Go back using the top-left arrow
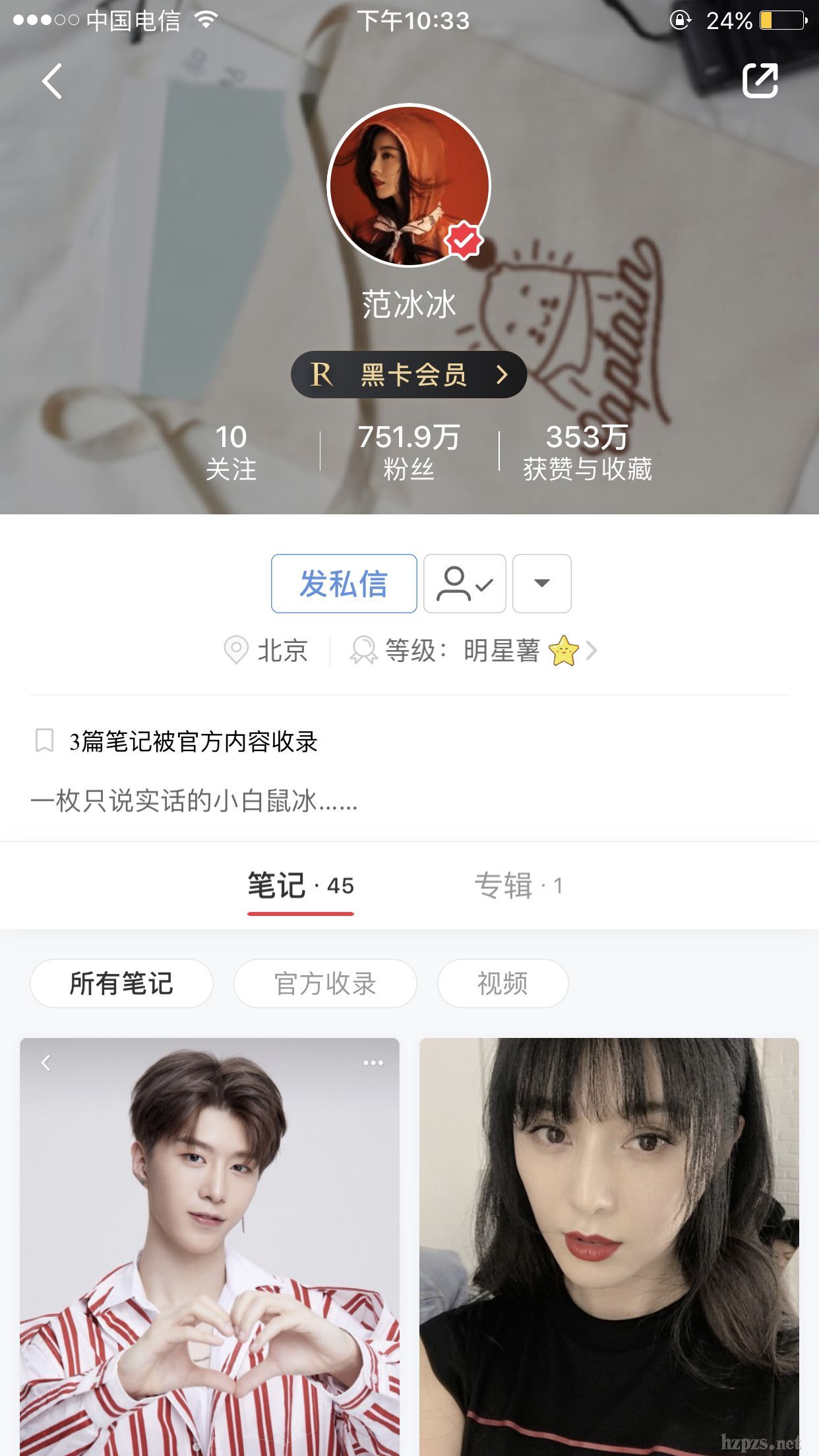 [x=51, y=81]
